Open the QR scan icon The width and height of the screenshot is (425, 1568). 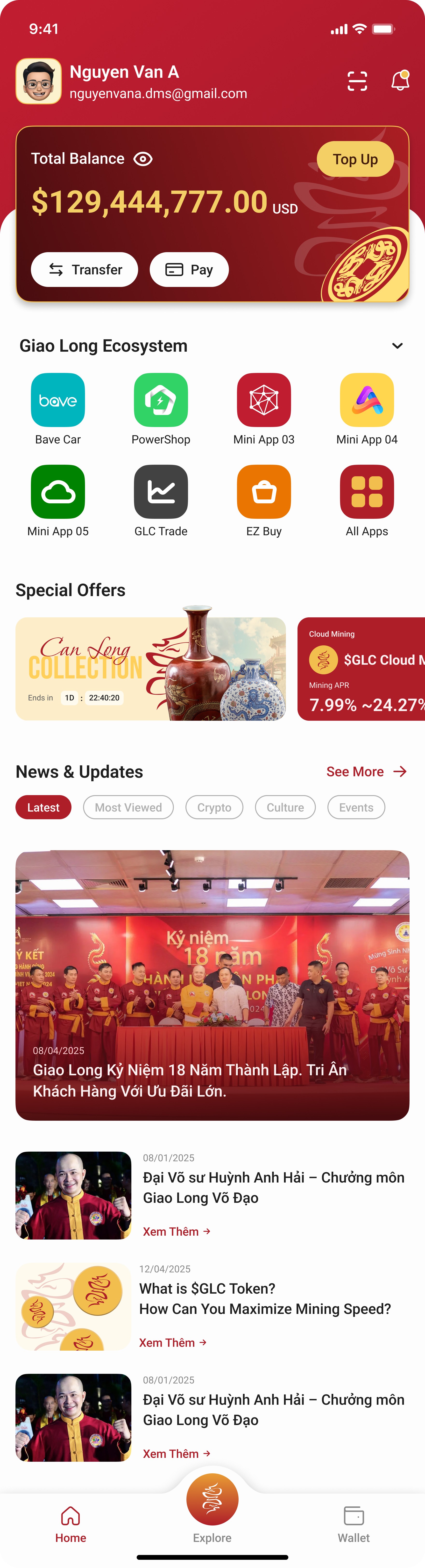tap(357, 81)
